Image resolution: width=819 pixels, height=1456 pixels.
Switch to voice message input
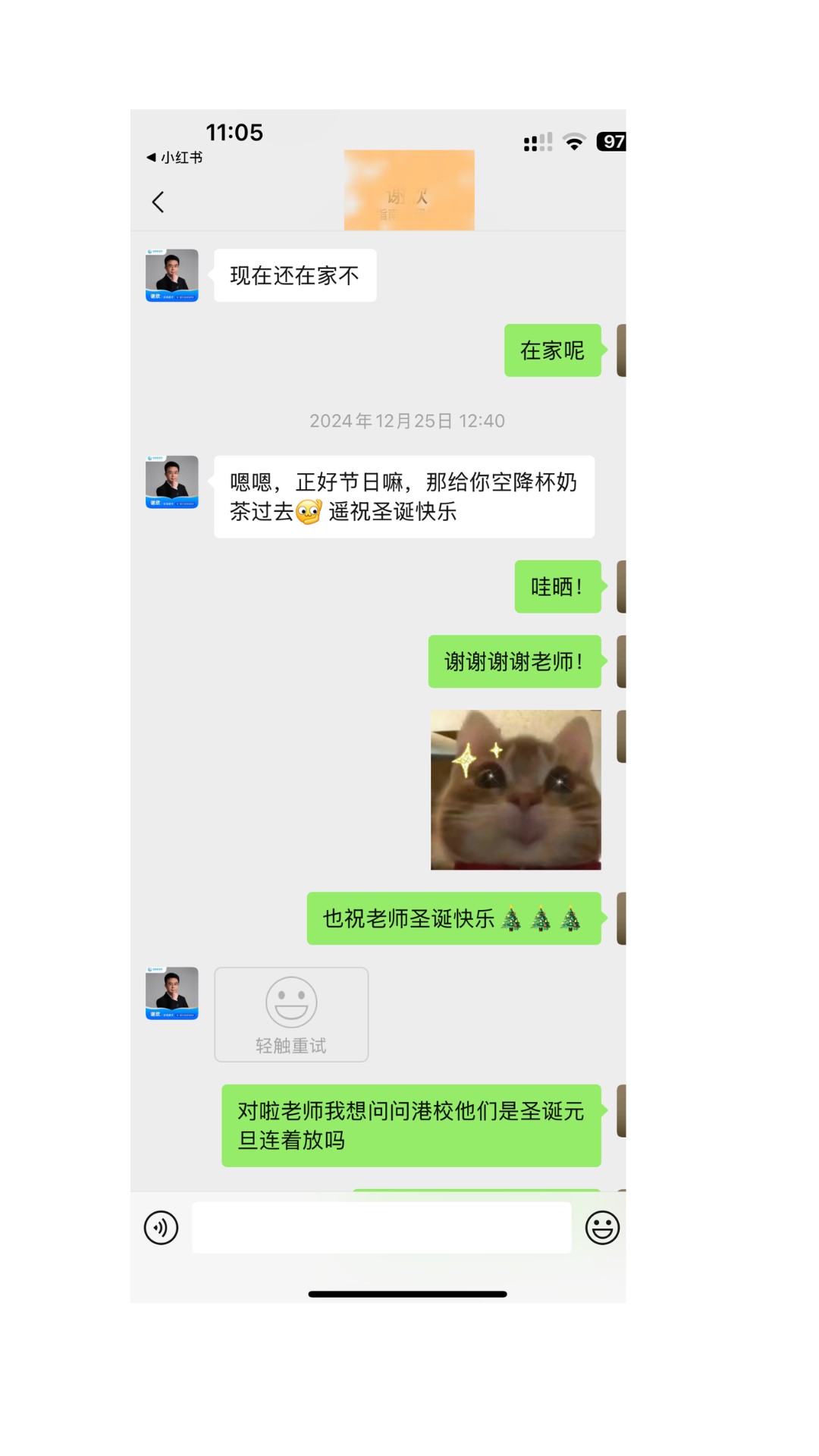pos(162,1227)
